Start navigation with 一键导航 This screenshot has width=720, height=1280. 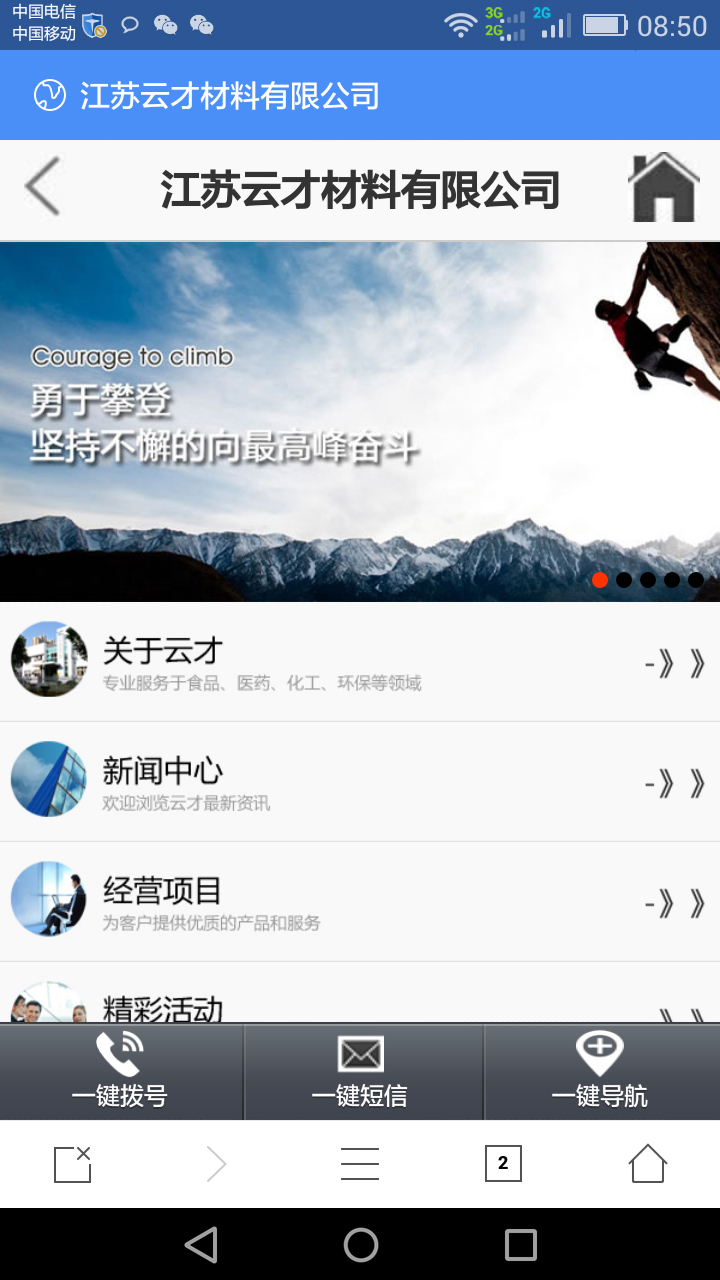coord(600,1072)
